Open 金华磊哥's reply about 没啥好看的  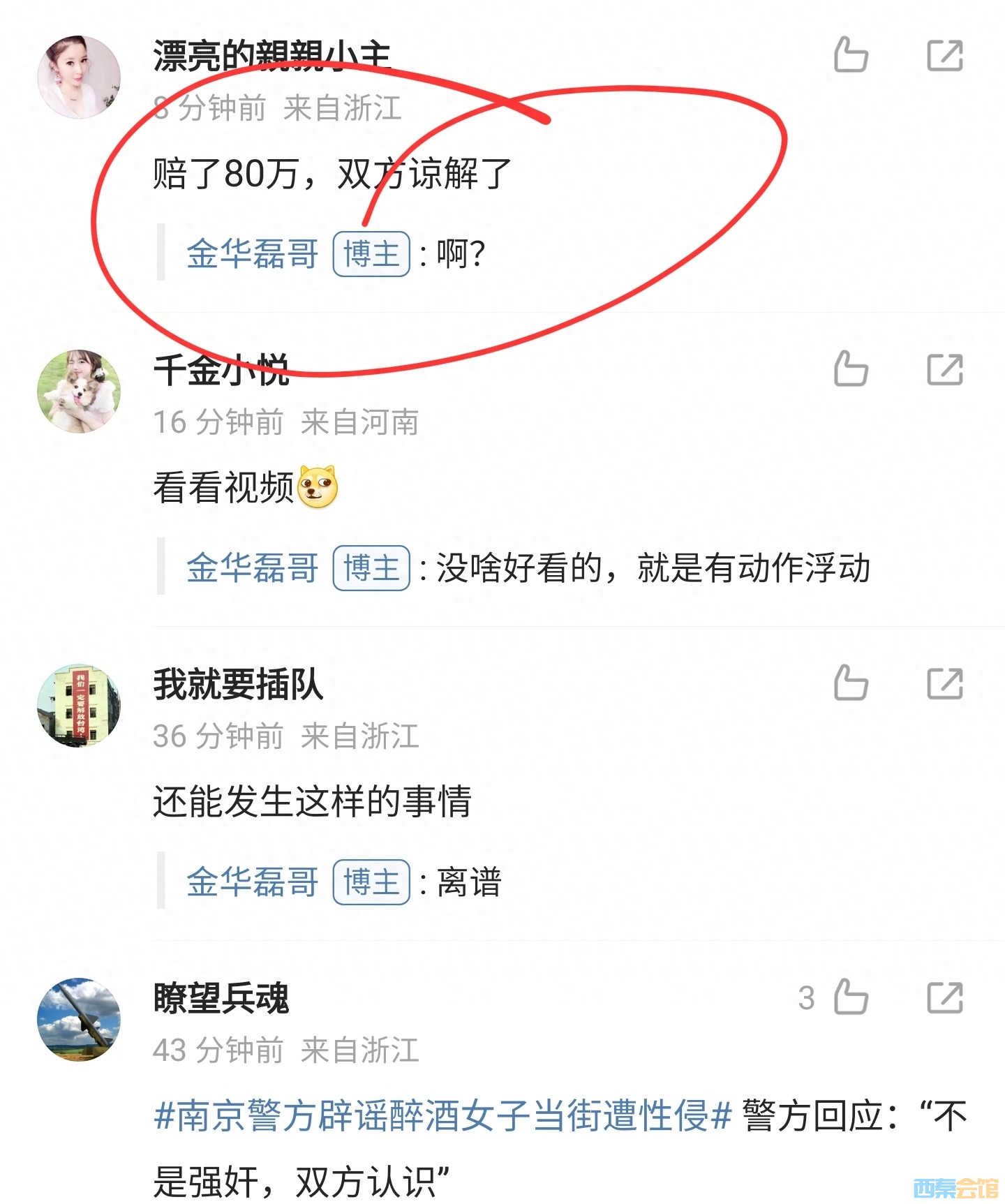point(653,567)
